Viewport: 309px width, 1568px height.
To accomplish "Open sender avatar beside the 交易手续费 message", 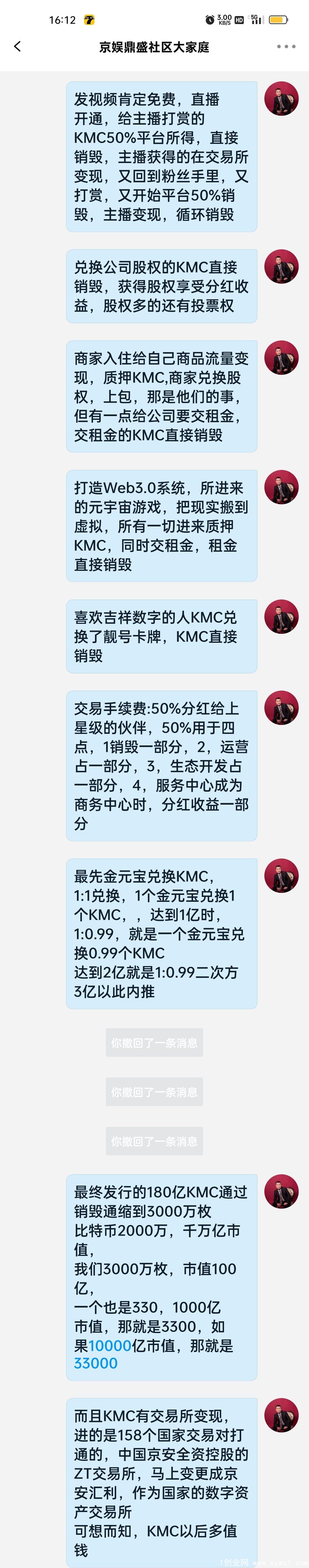I will [x=281, y=707].
